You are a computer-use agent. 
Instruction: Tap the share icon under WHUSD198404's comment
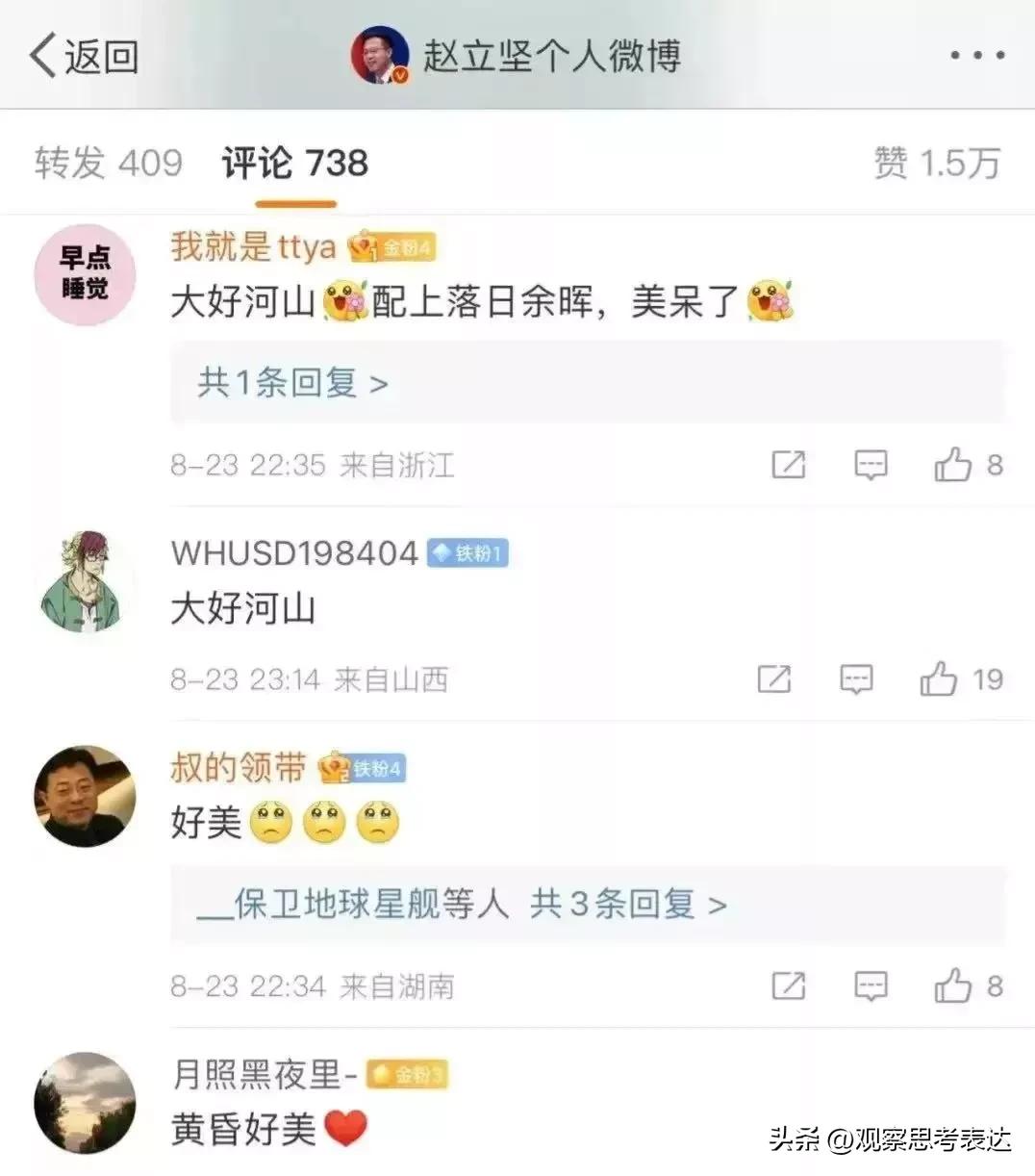click(x=774, y=679)
